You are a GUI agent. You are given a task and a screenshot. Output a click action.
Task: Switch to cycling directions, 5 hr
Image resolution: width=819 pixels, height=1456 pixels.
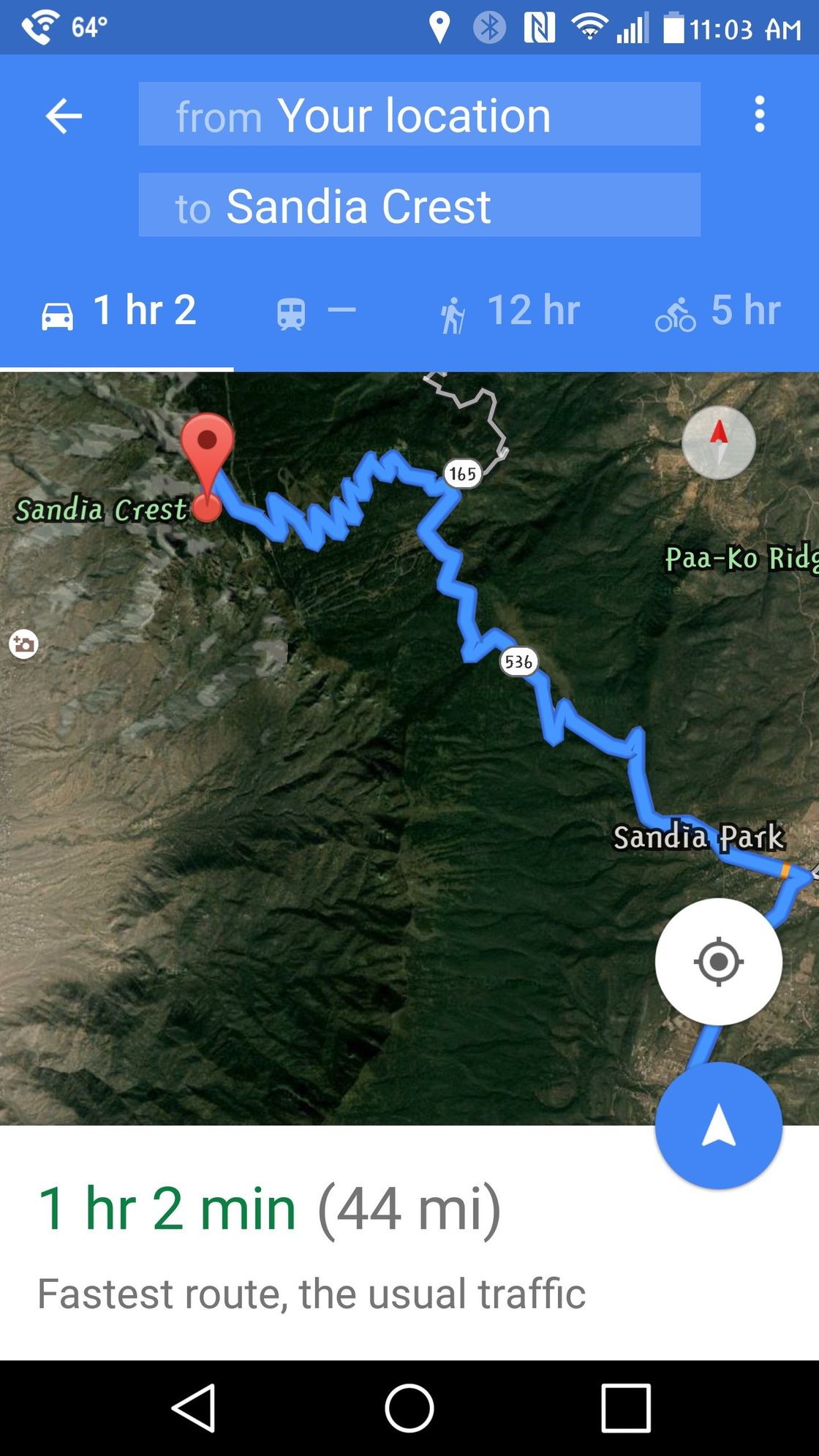(x=718, y=312)
